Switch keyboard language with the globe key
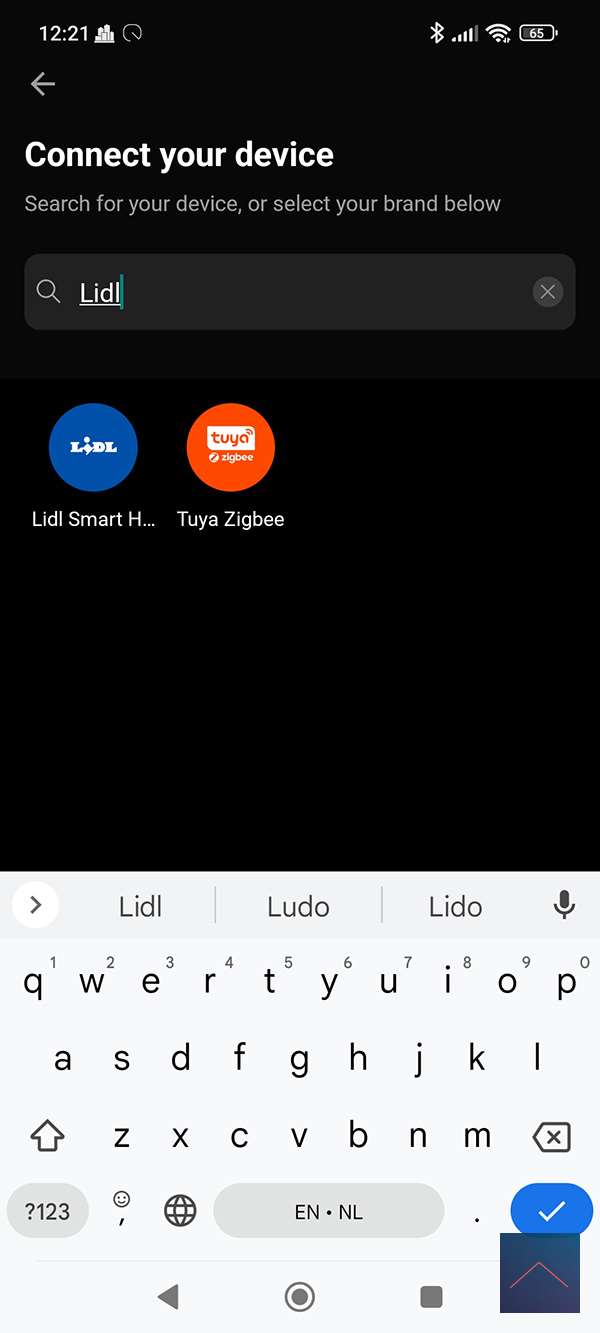 point(180,1212)
